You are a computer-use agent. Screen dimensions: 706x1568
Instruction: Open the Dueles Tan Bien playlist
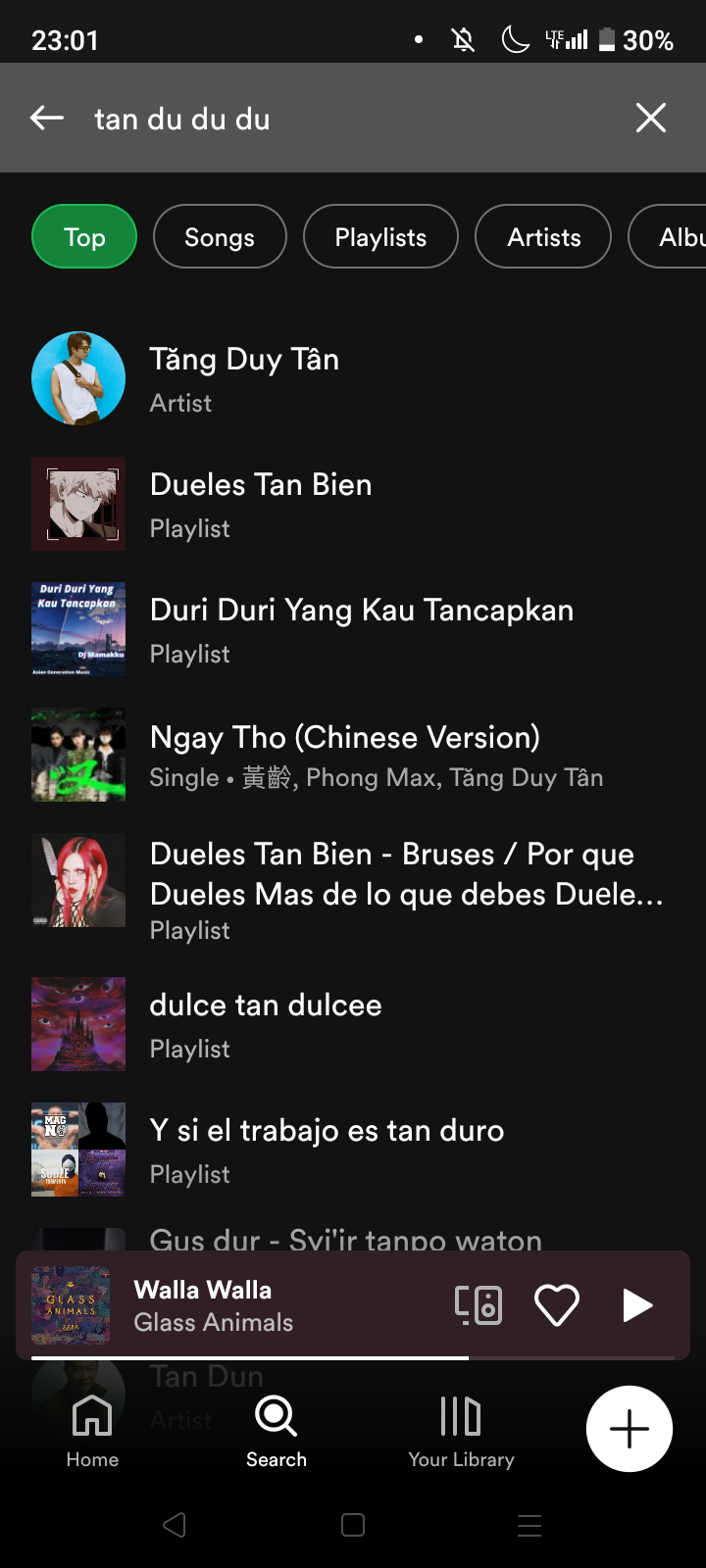pyautogui.click(x=261, y=504)
